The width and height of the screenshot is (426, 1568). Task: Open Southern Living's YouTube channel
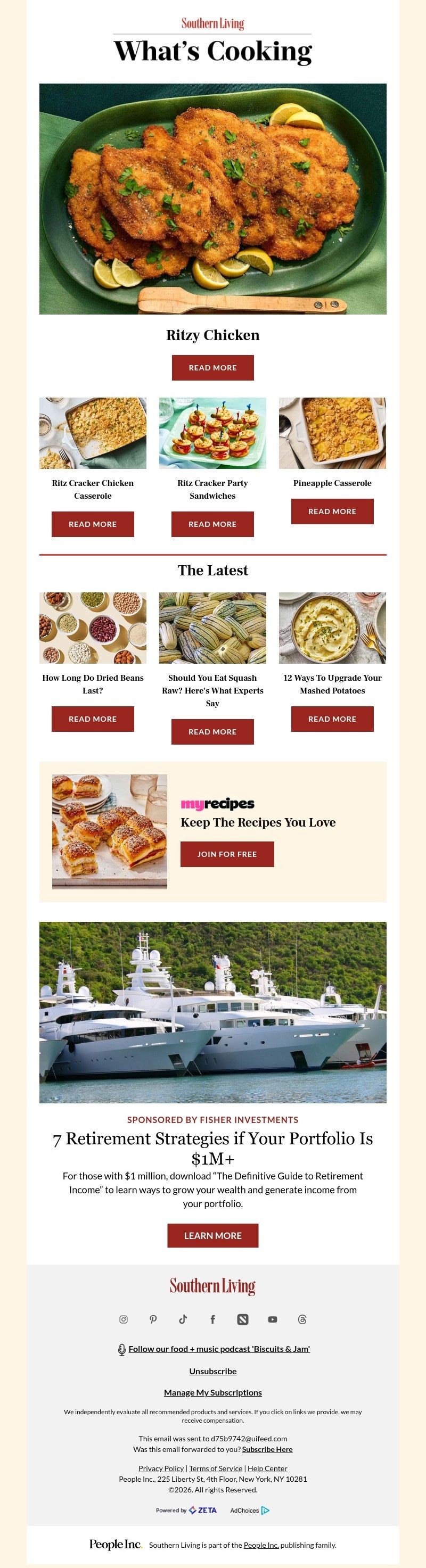pos(272,1319)
